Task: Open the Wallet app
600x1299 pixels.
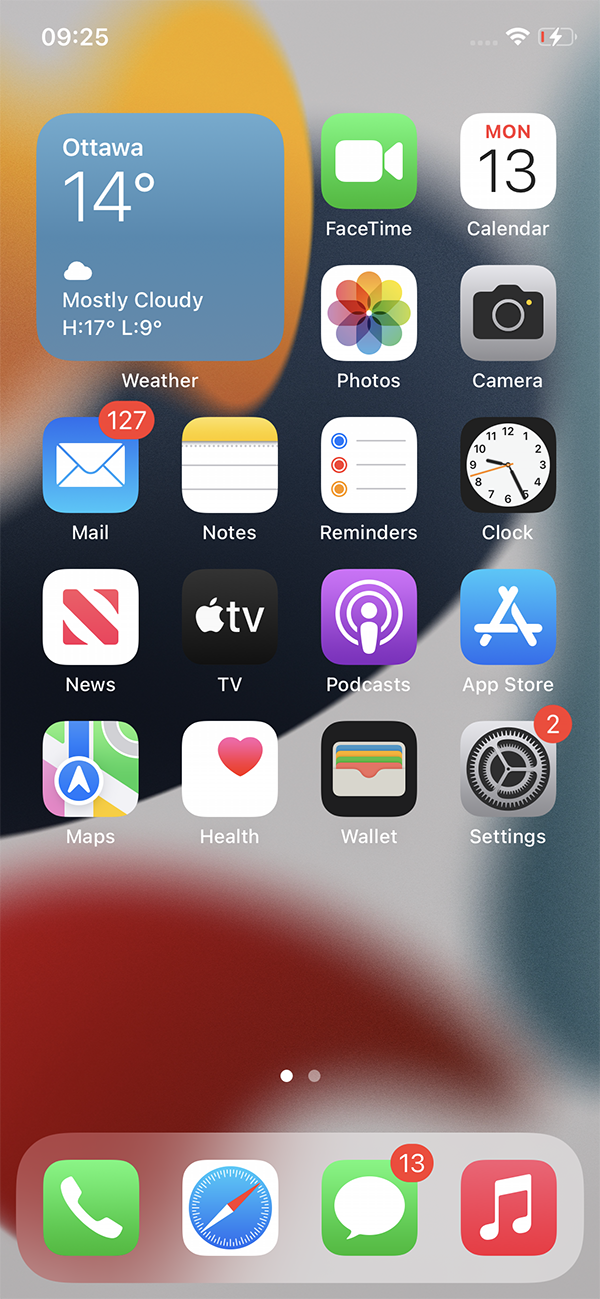Action: point(368,769)
